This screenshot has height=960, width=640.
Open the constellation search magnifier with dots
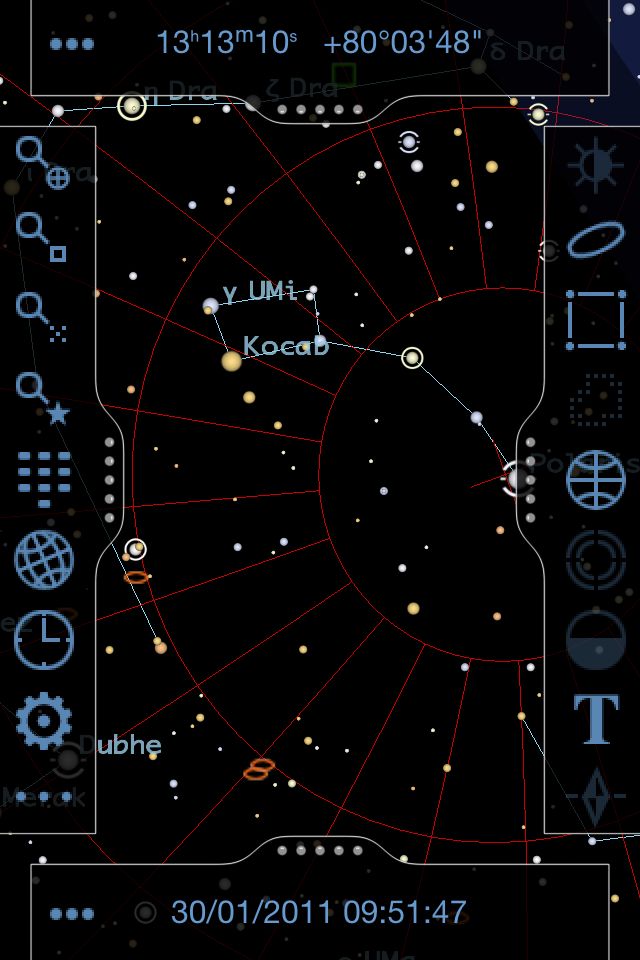43,317
